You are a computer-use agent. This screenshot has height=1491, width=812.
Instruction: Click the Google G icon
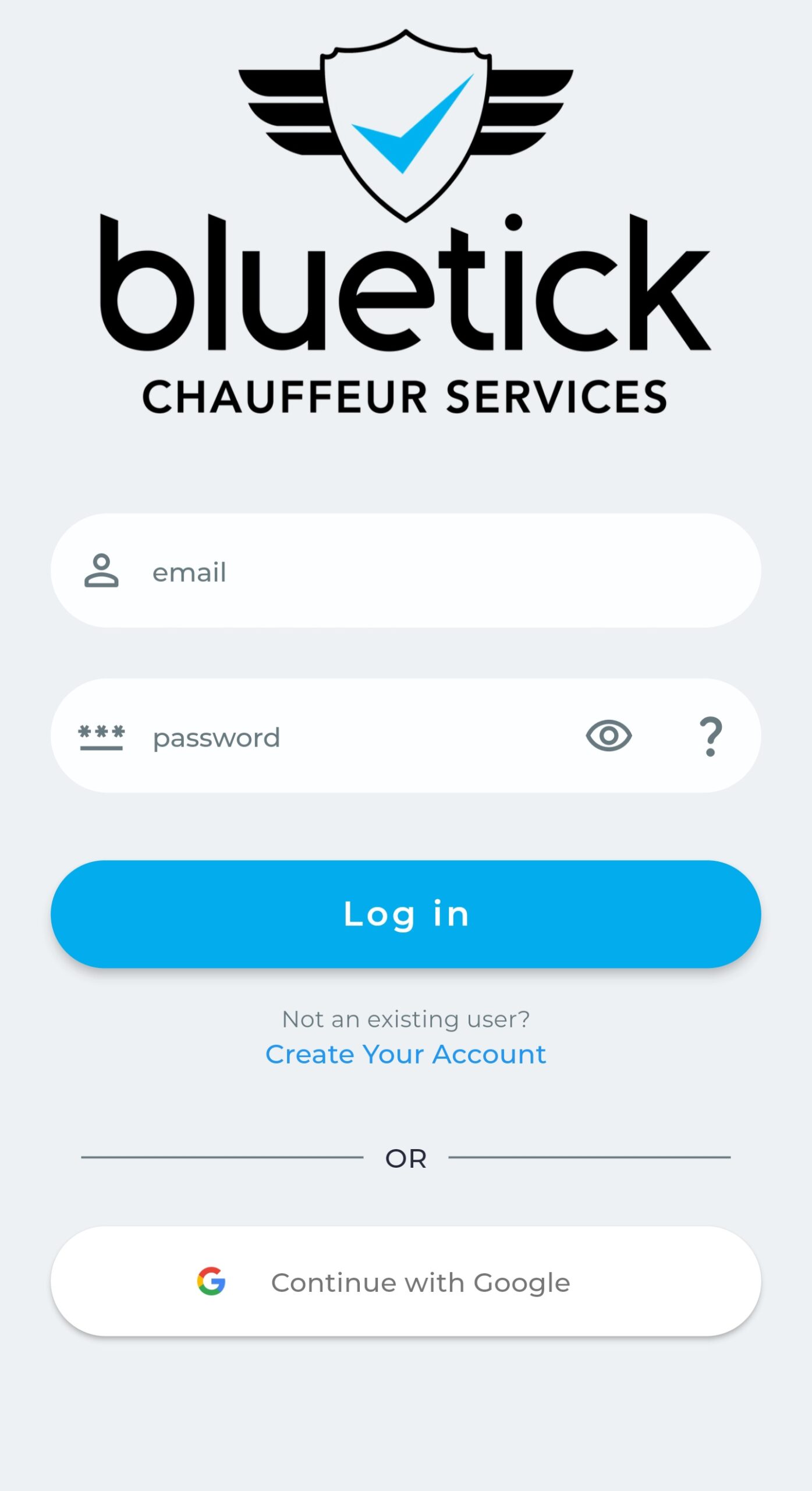(212, 1280)
